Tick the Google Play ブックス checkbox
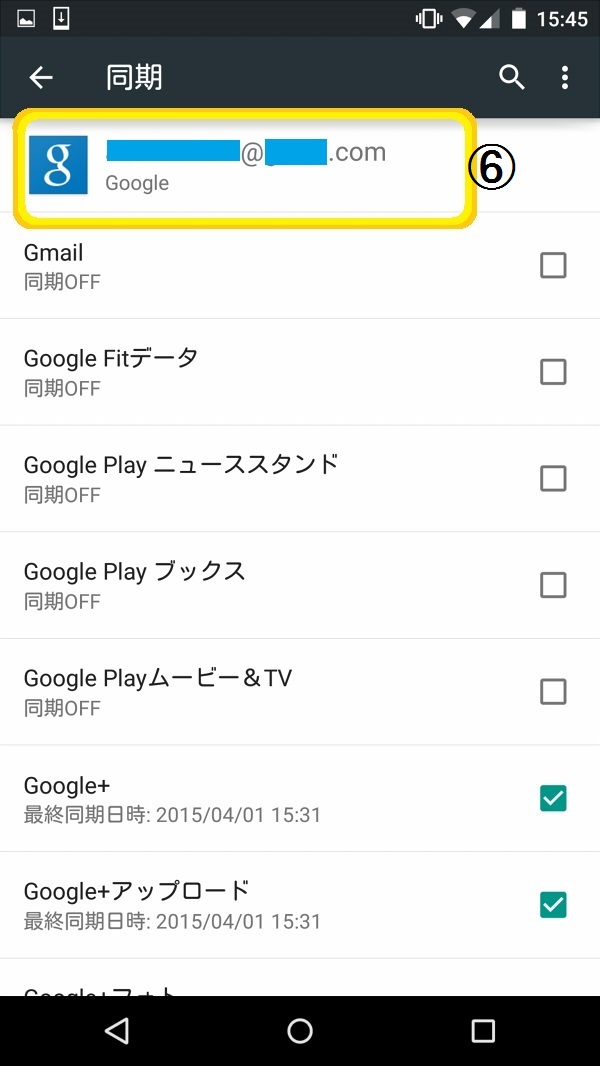This screenshot has width=600, height=1066. pyautogui.click(x=553, y=585)
